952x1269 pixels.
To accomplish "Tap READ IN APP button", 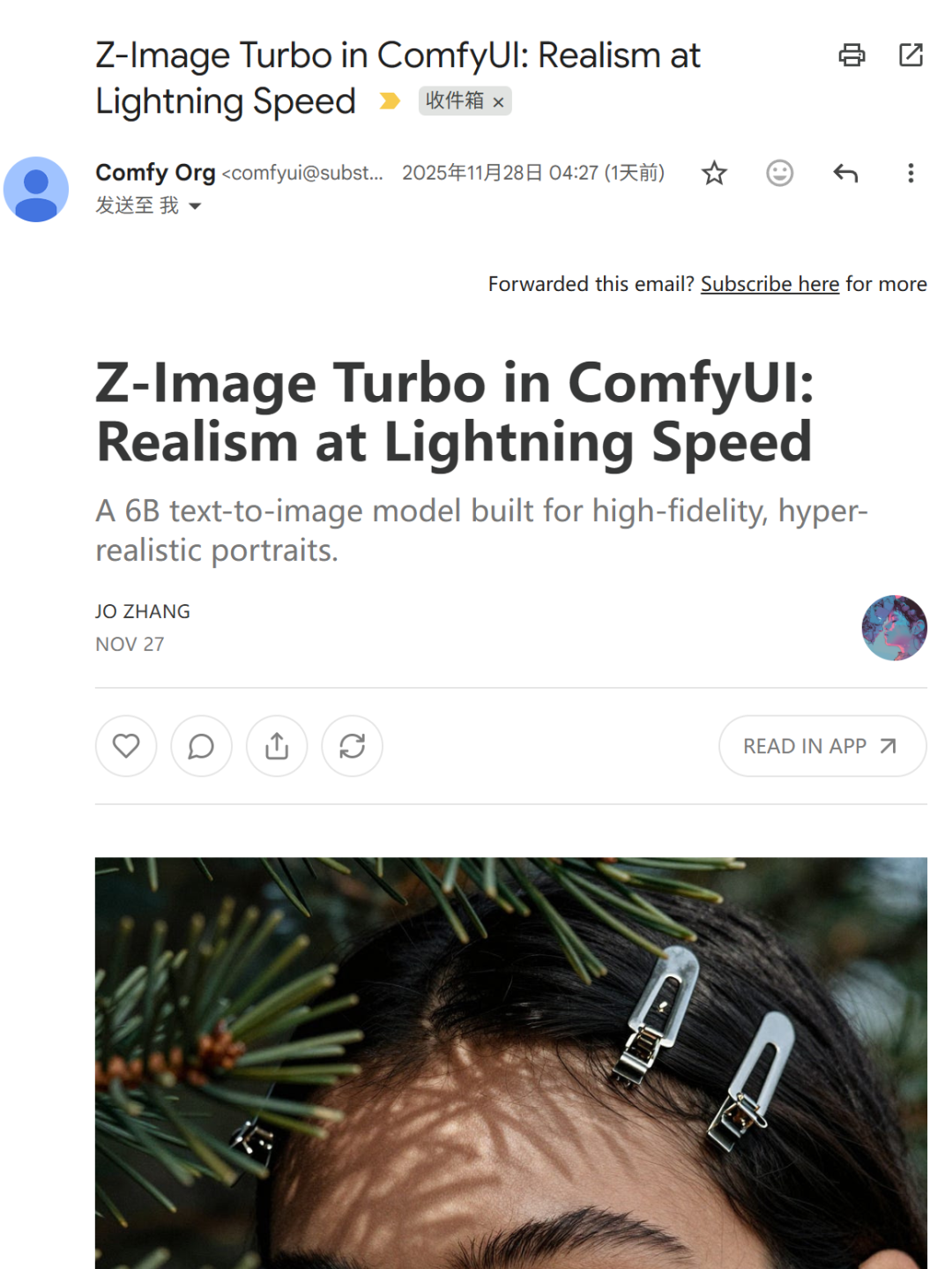I will coord(822,746).
